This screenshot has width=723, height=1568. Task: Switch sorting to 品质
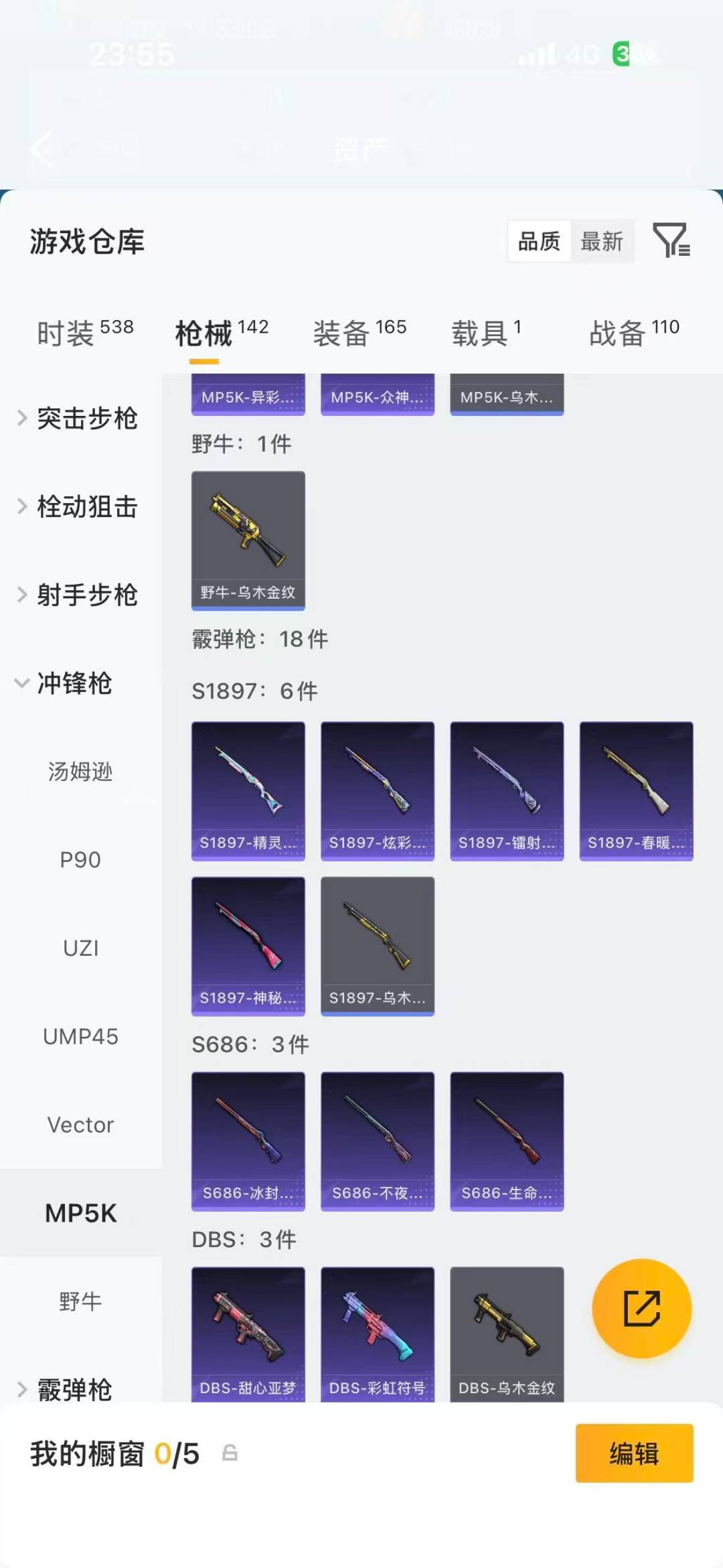pyautogui.click(x=540, y=242)
